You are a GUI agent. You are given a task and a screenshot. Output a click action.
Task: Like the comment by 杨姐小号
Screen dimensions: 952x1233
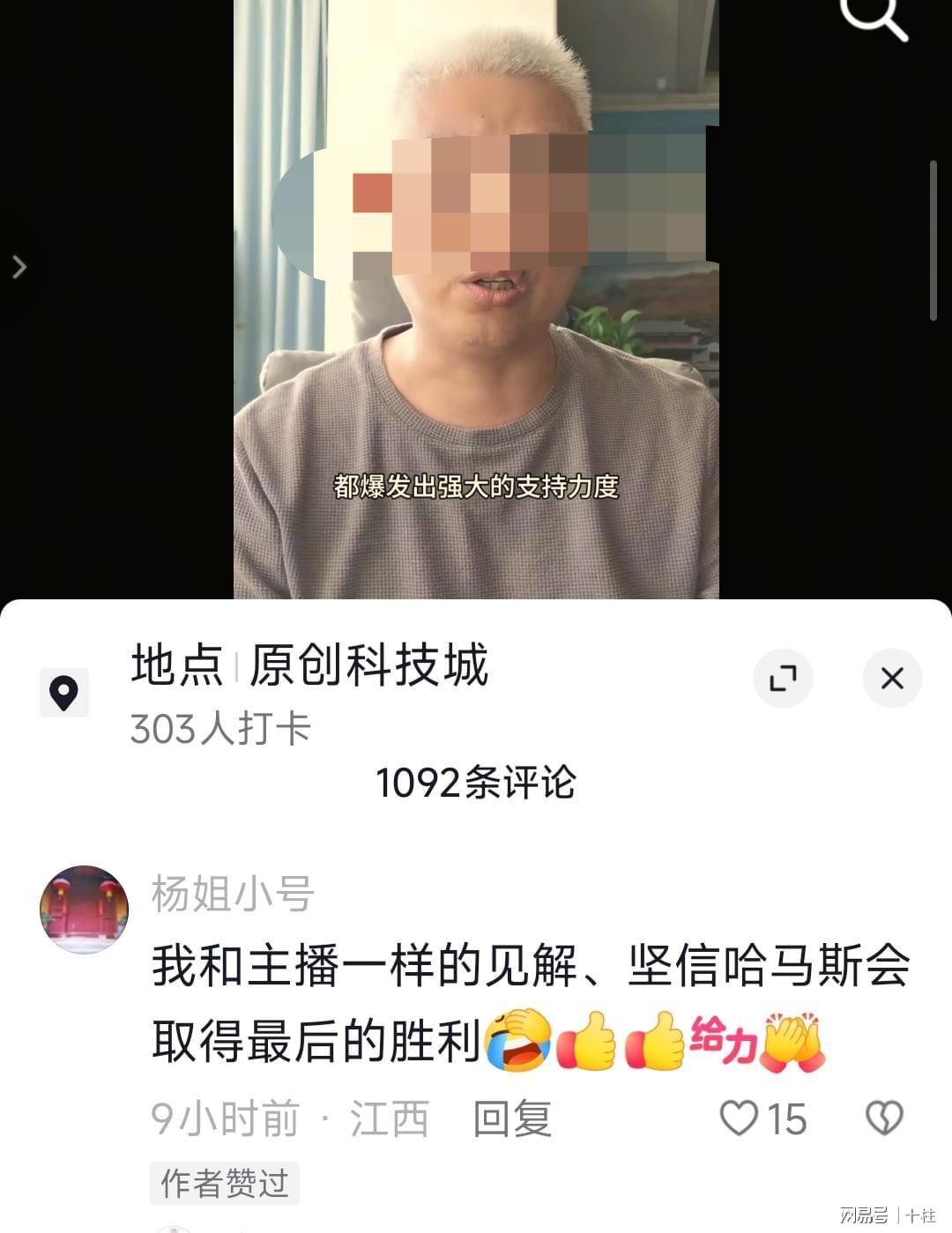point(740,1118)
